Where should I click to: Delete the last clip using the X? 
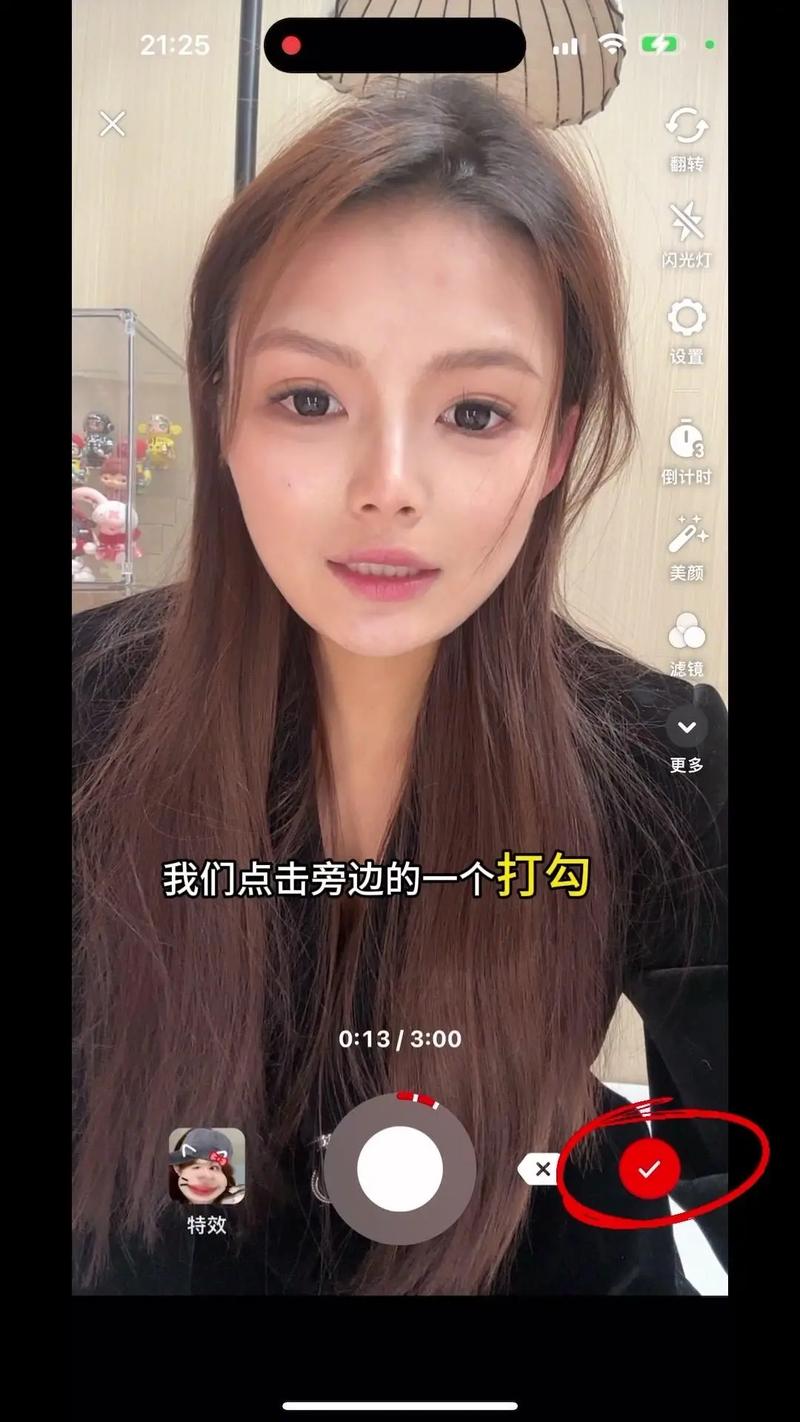pos(545,1168)
